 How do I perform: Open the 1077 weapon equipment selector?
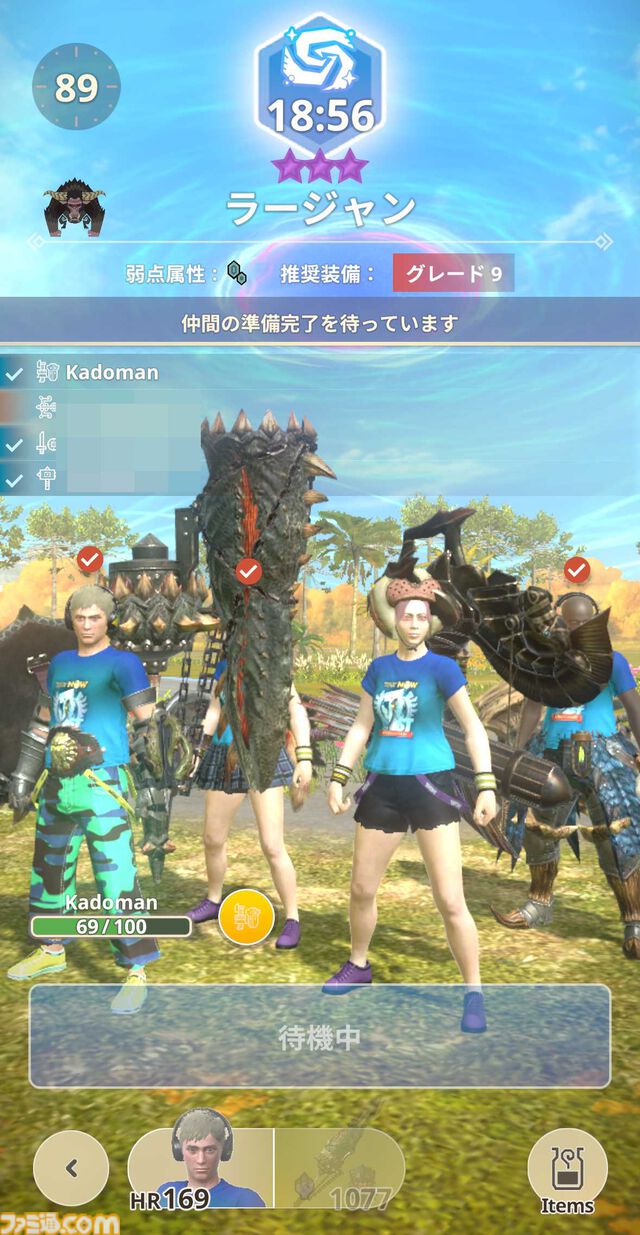click(338, 1167)
